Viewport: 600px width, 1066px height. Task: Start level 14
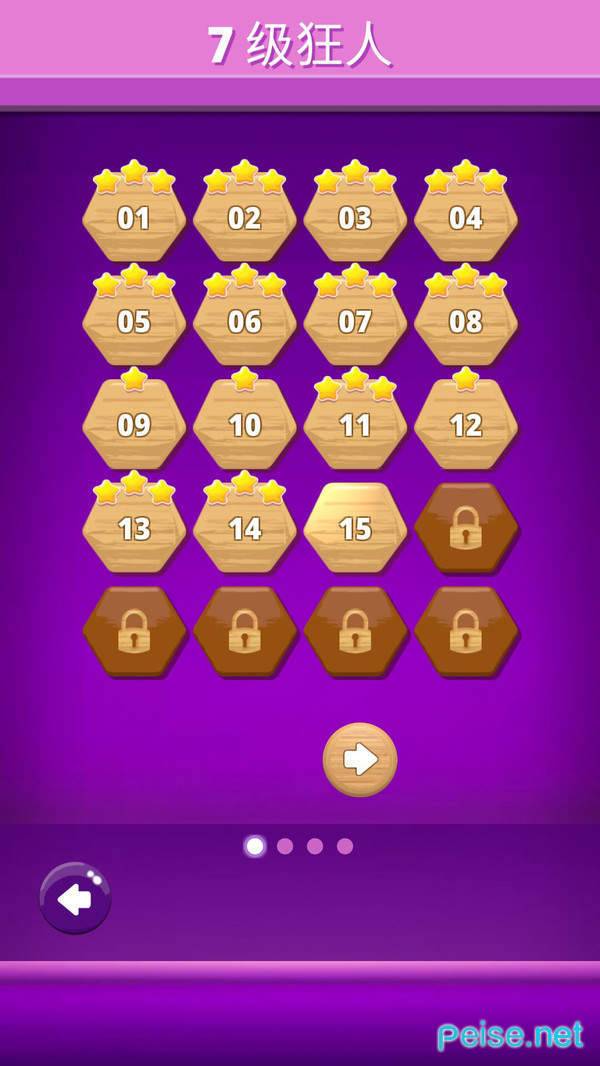pos(245,530)
